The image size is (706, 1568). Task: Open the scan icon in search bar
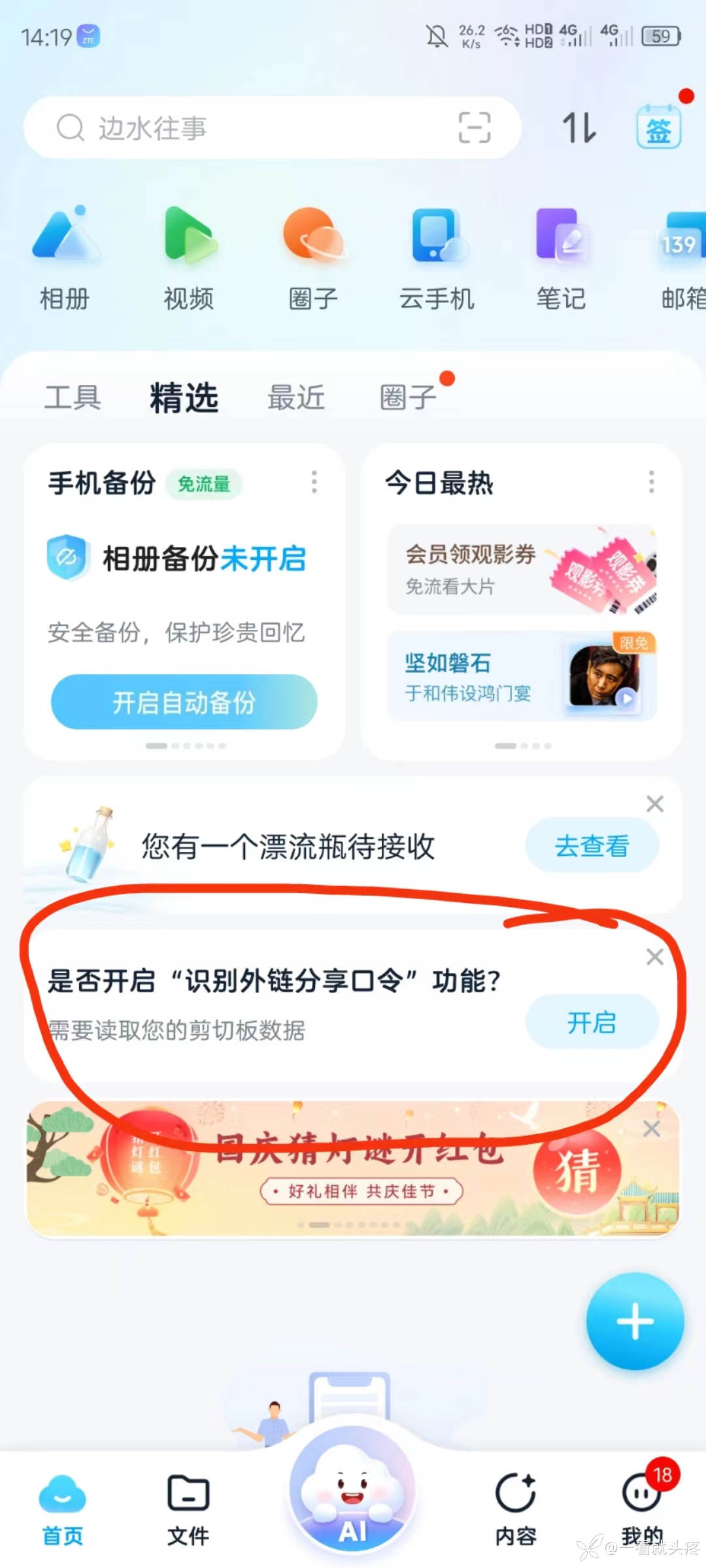point(474,127)
